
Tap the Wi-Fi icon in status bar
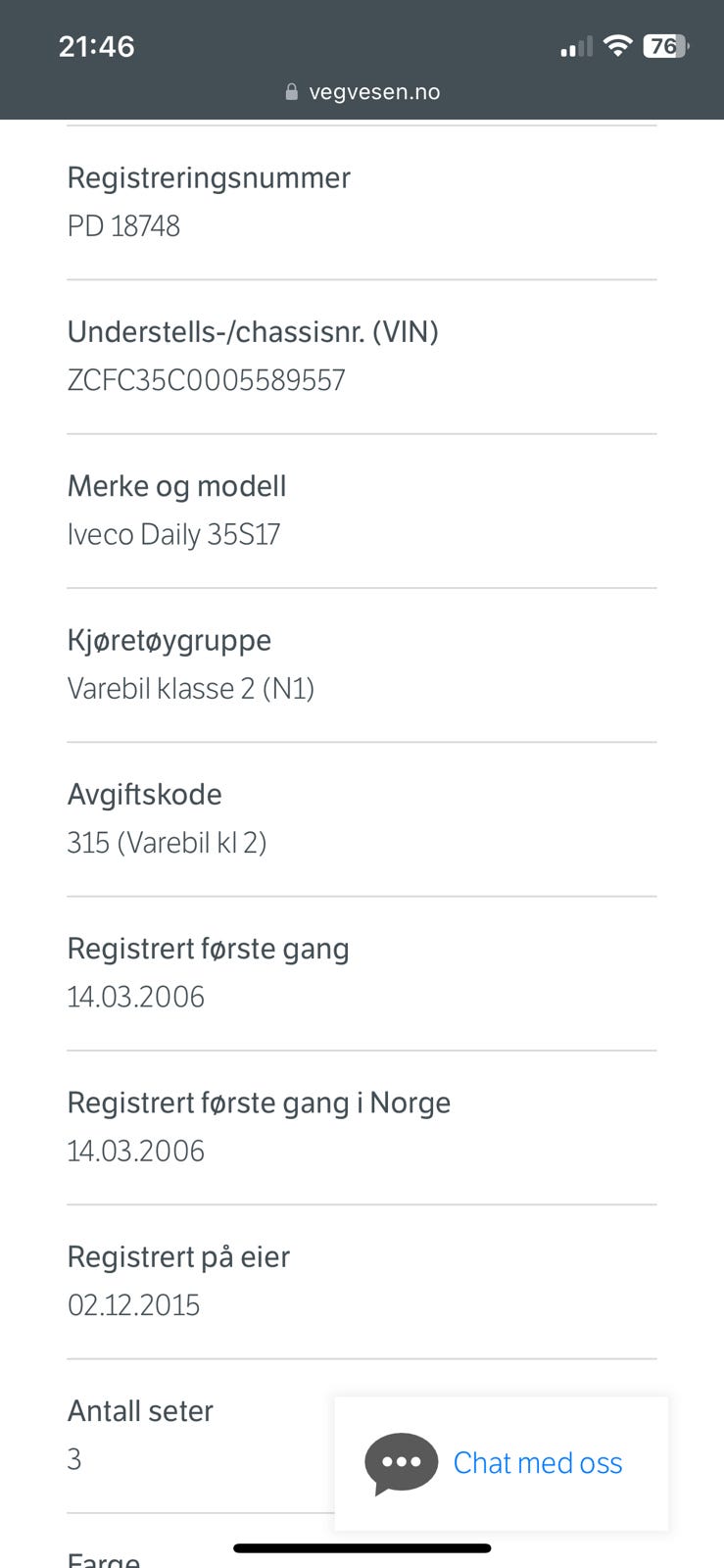[619, 45]
